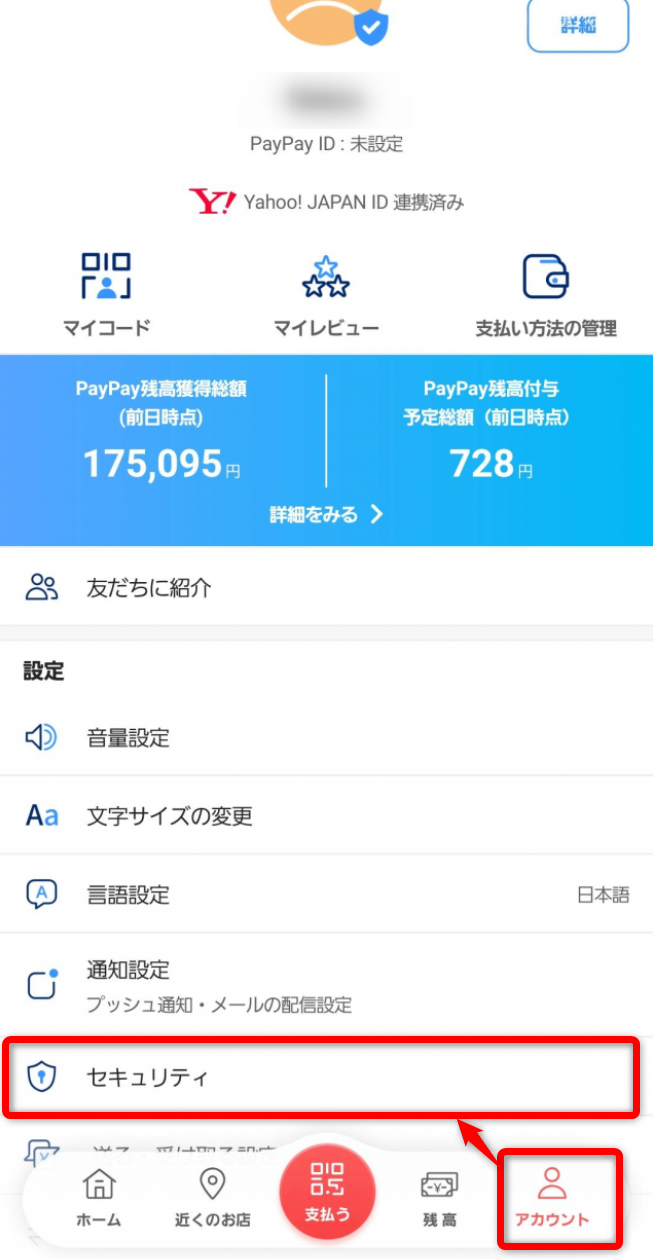Switch to the 近くのお店 tab
Screen dimensions: 653x1259
[x=212, y=1198]
